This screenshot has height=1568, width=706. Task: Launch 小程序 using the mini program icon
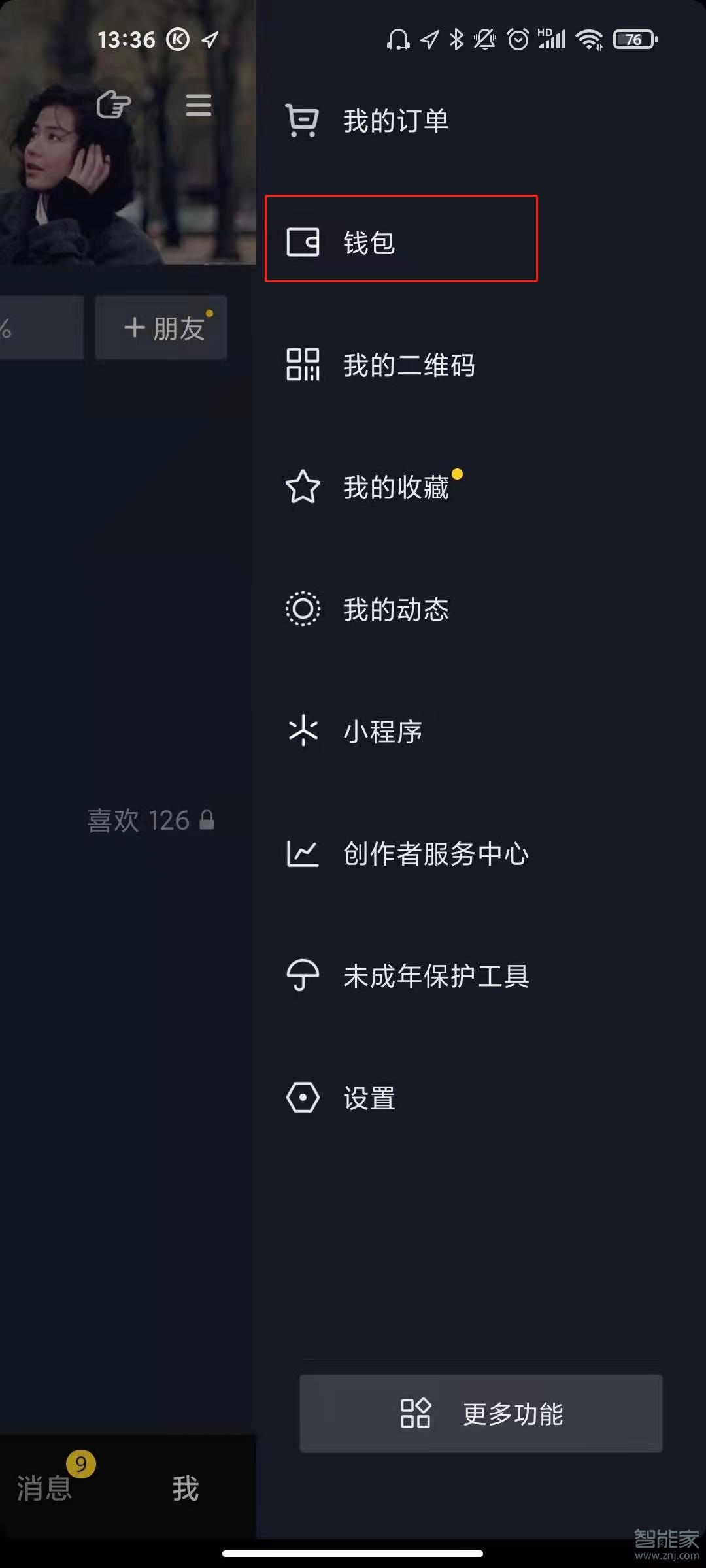point(302,731)
